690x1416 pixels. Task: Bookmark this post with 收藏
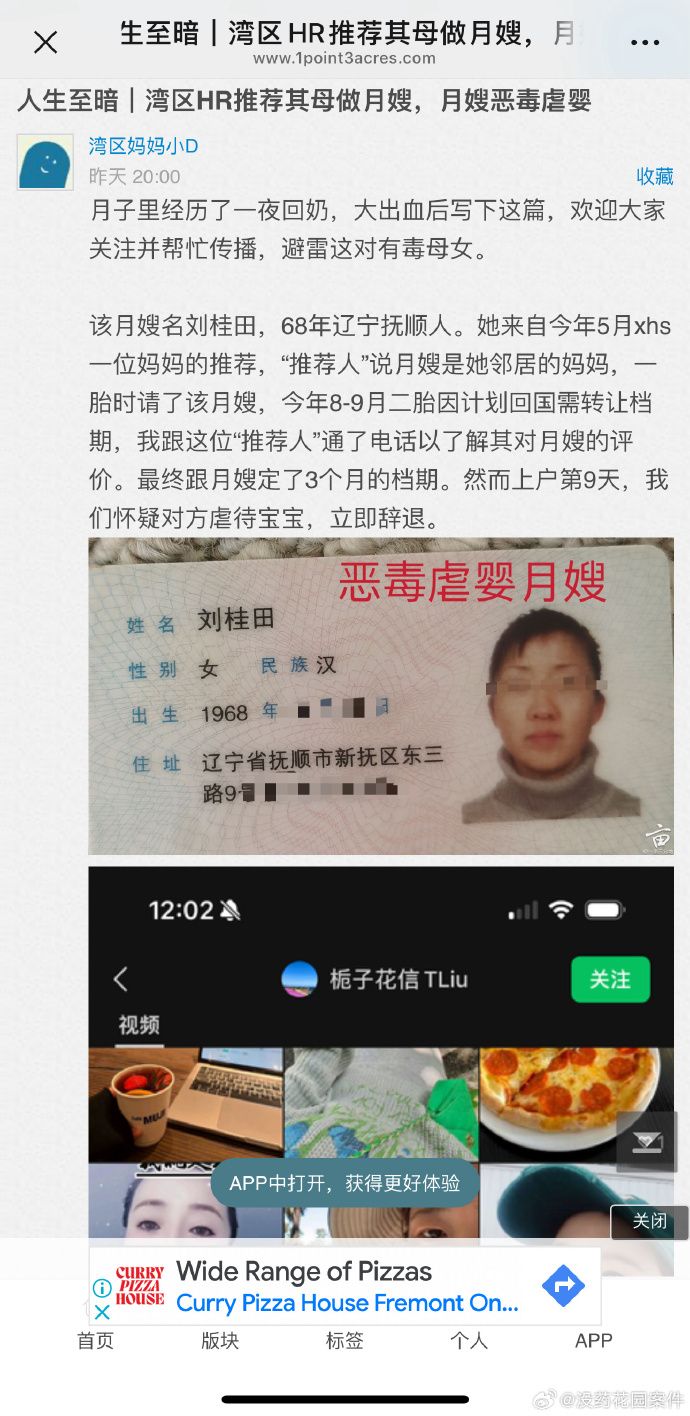pyautogui.click(x=655, y=176)
